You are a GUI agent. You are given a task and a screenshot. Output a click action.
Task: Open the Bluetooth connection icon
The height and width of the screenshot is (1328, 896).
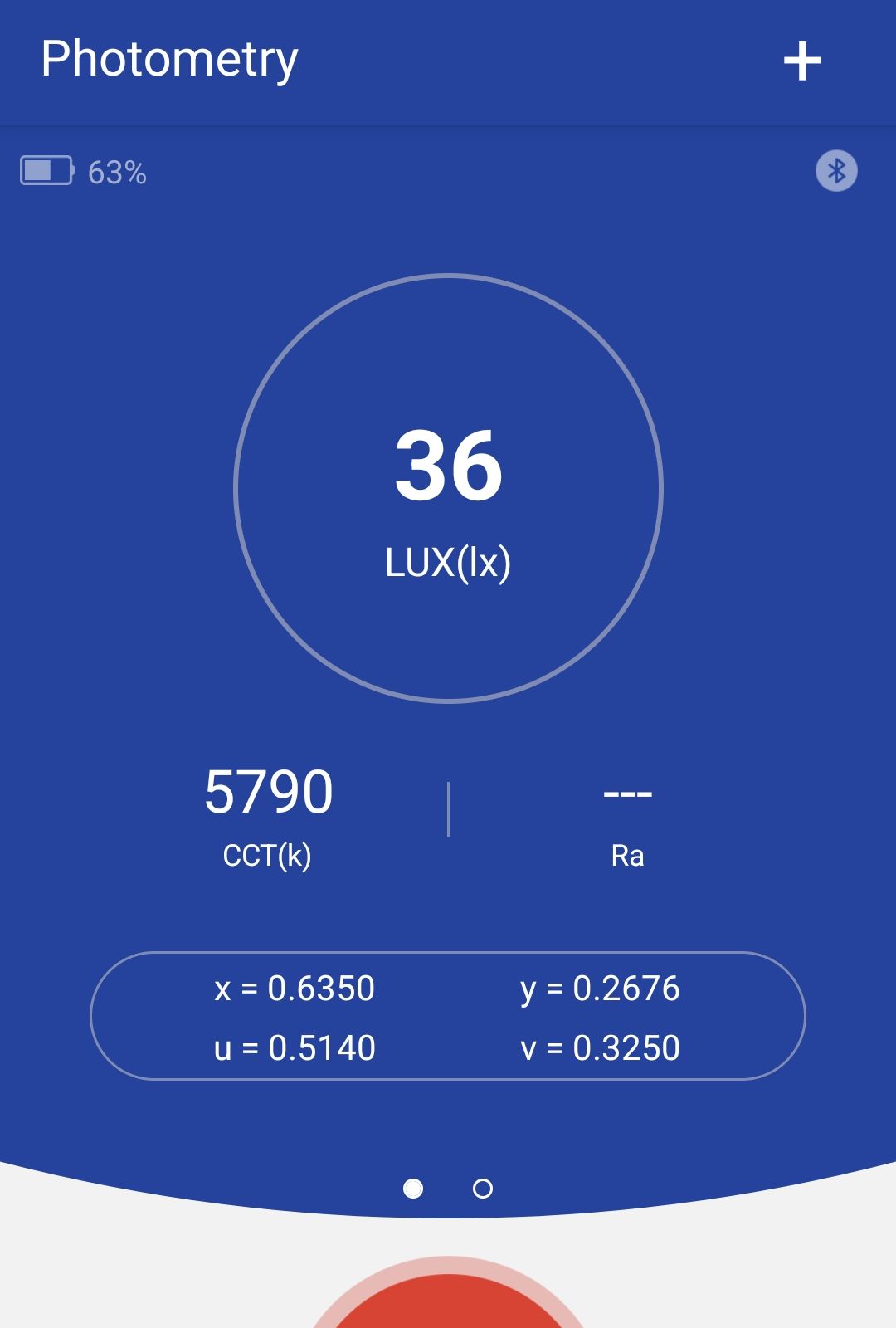pyautogui.click(x=836, y=171)
